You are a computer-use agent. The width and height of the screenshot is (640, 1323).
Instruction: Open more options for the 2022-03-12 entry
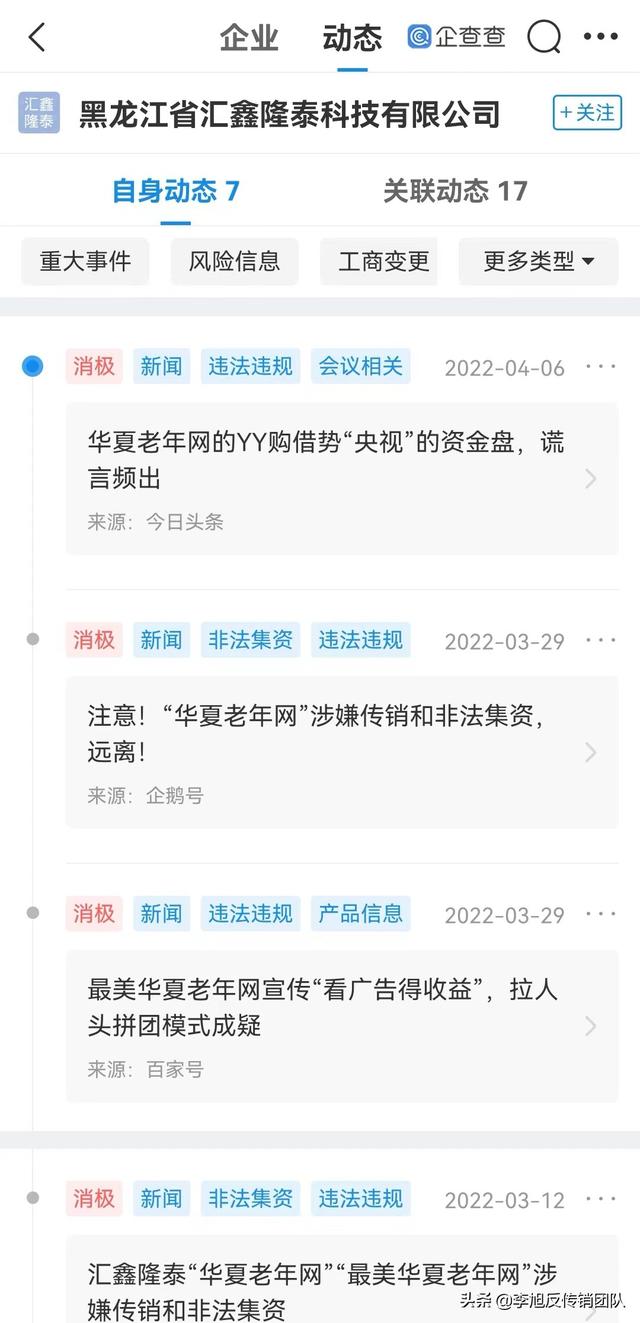(x=601, y=1199)
